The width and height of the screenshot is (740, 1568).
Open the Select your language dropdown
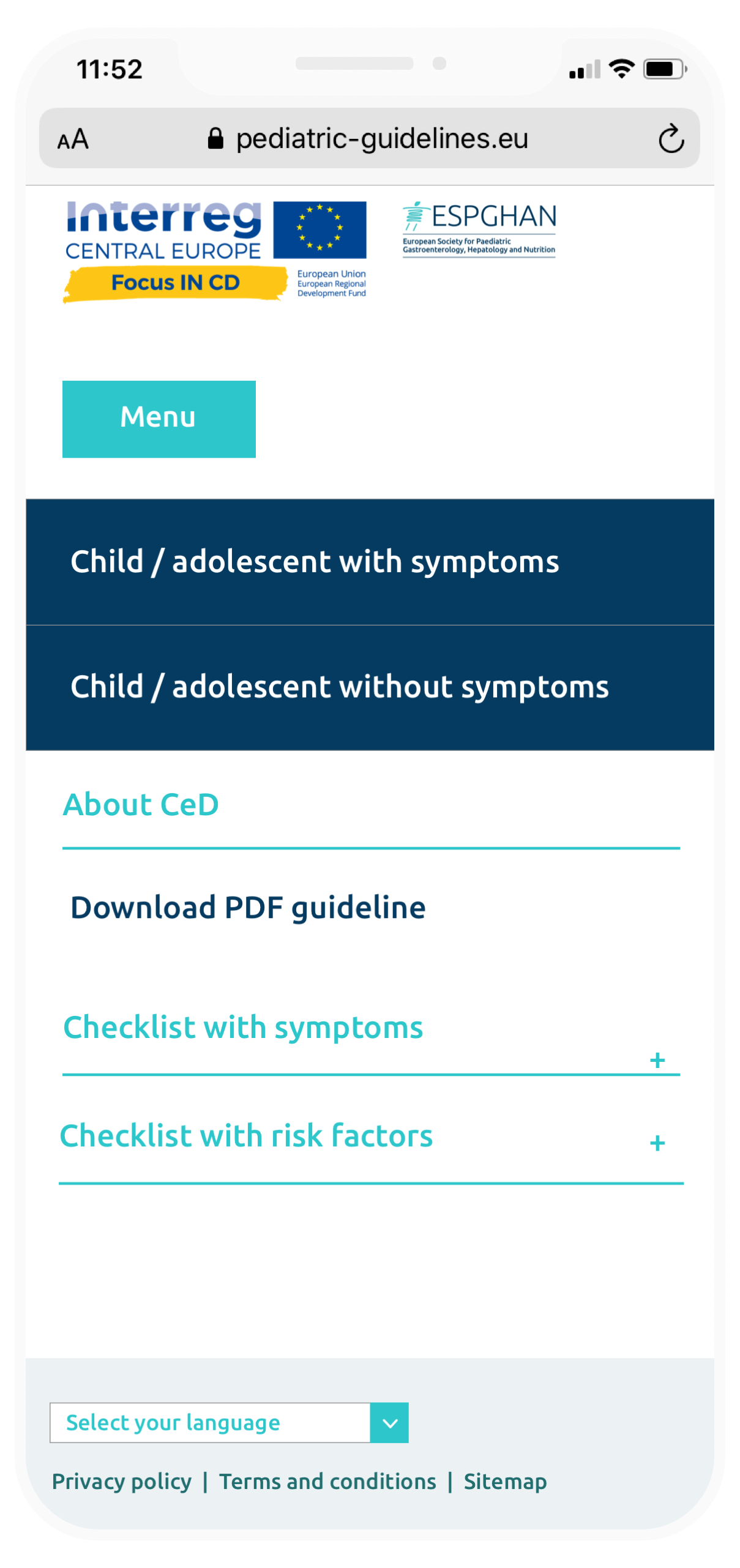[x=229, y=1422]
